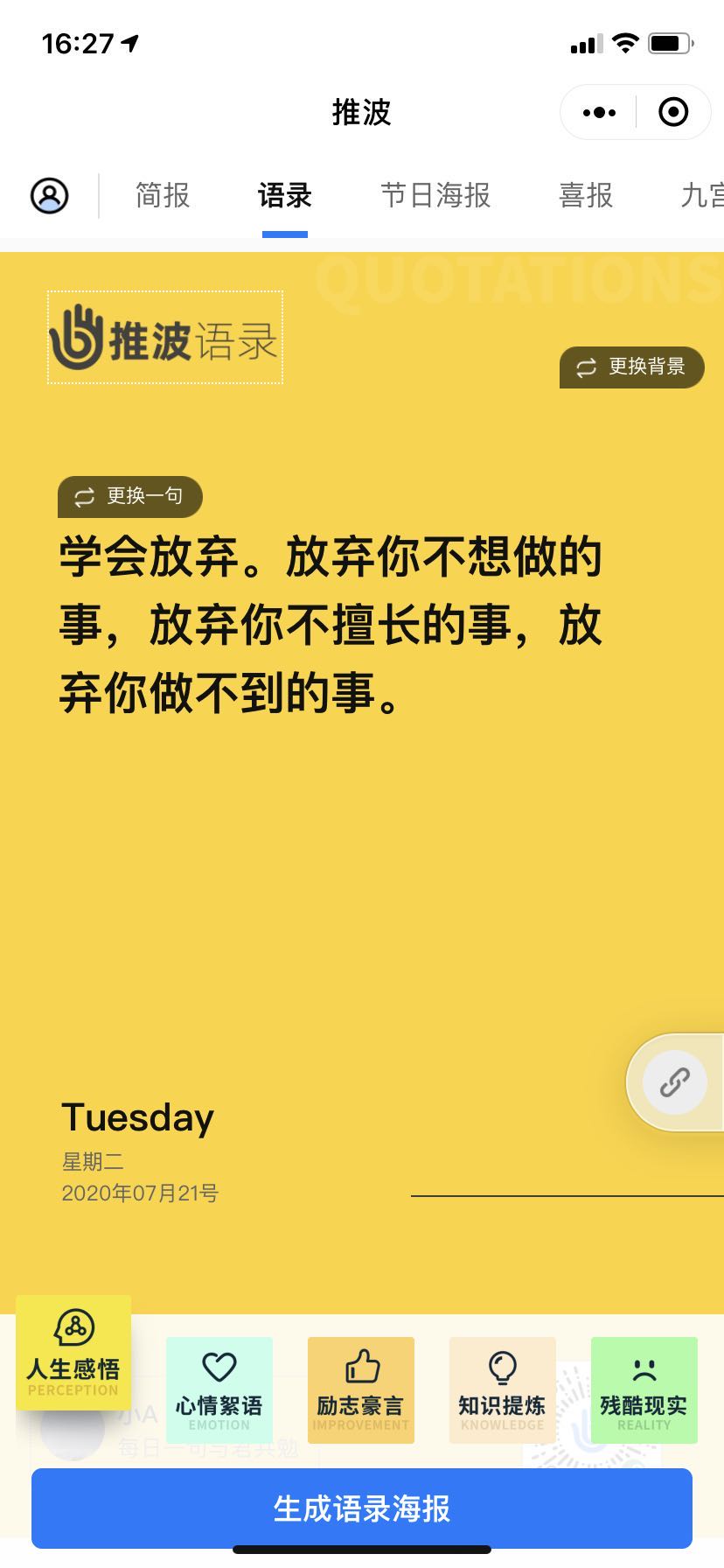Select the 语录 tab
The image size is (724, 1568).
click(285, 195)
